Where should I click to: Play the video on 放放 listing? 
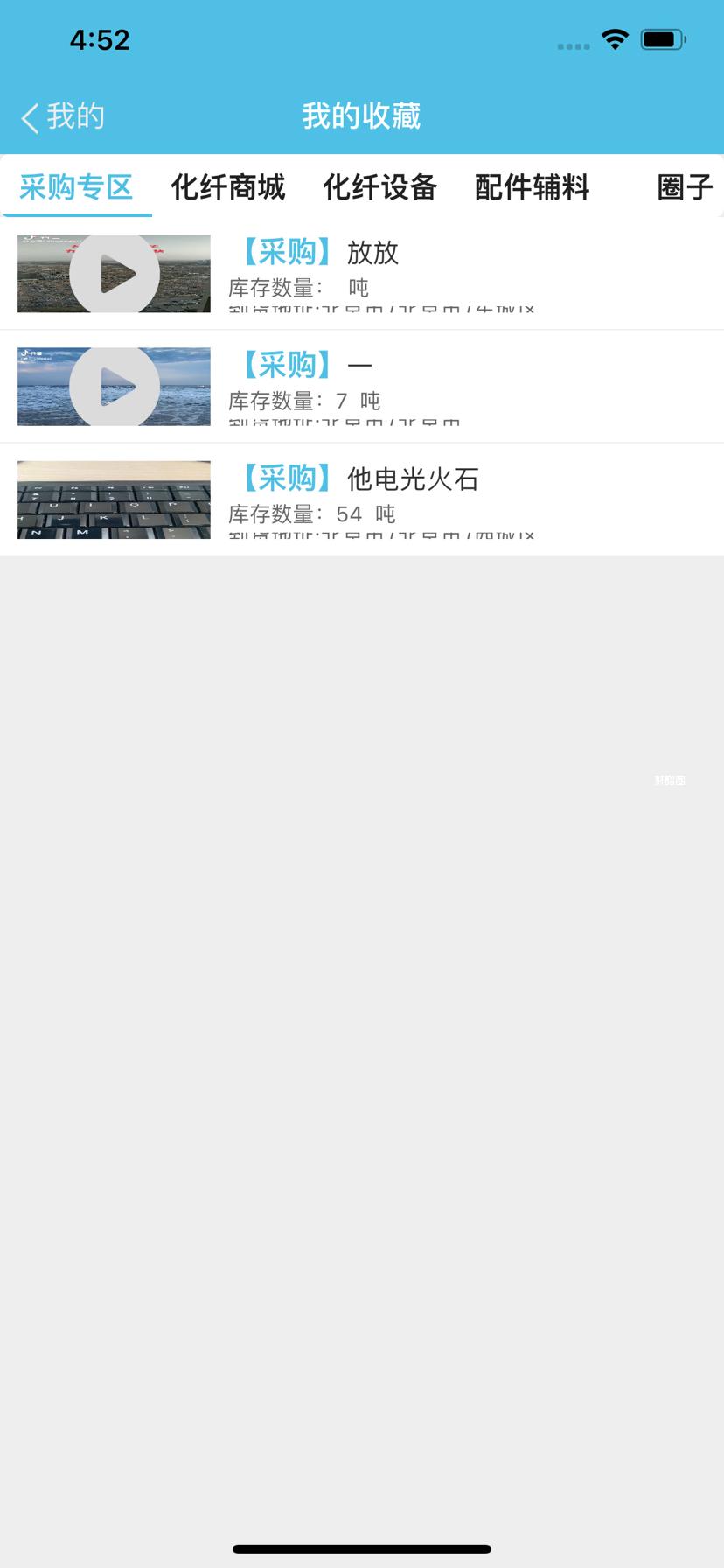(x=115, y=274)
